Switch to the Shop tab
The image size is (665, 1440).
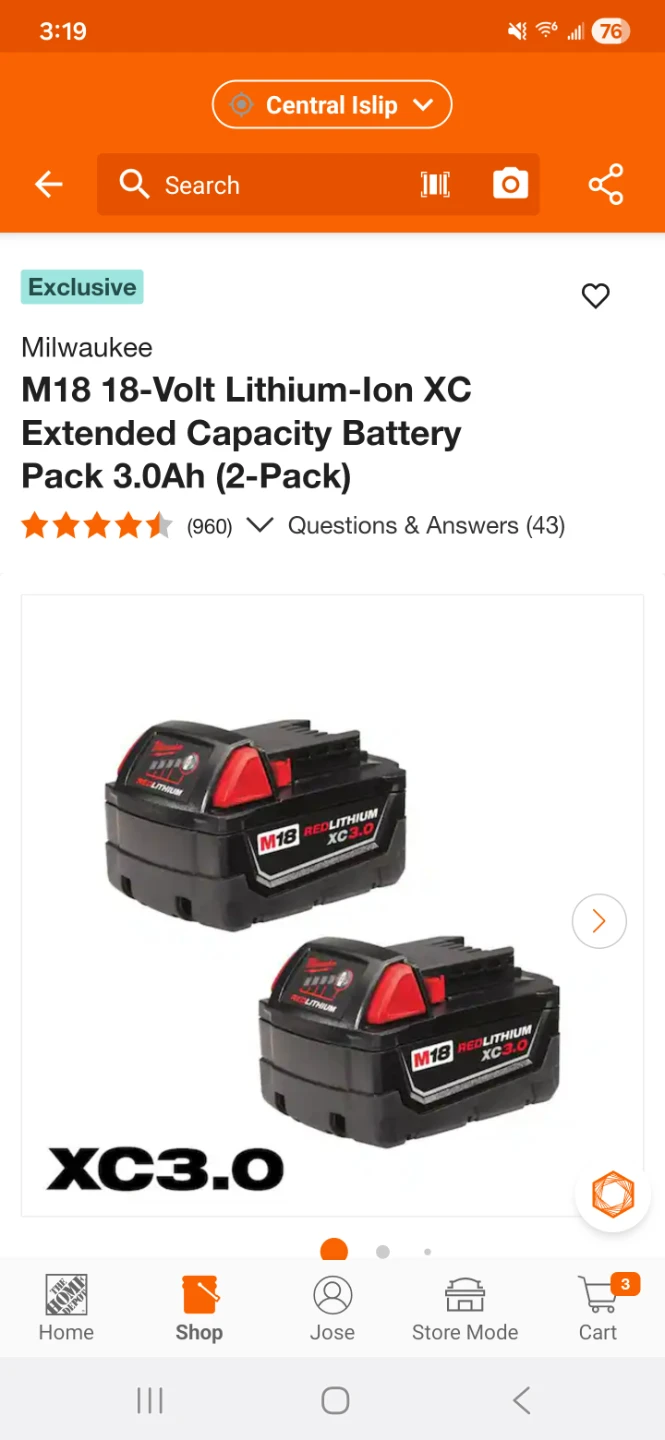[199, 1307]
